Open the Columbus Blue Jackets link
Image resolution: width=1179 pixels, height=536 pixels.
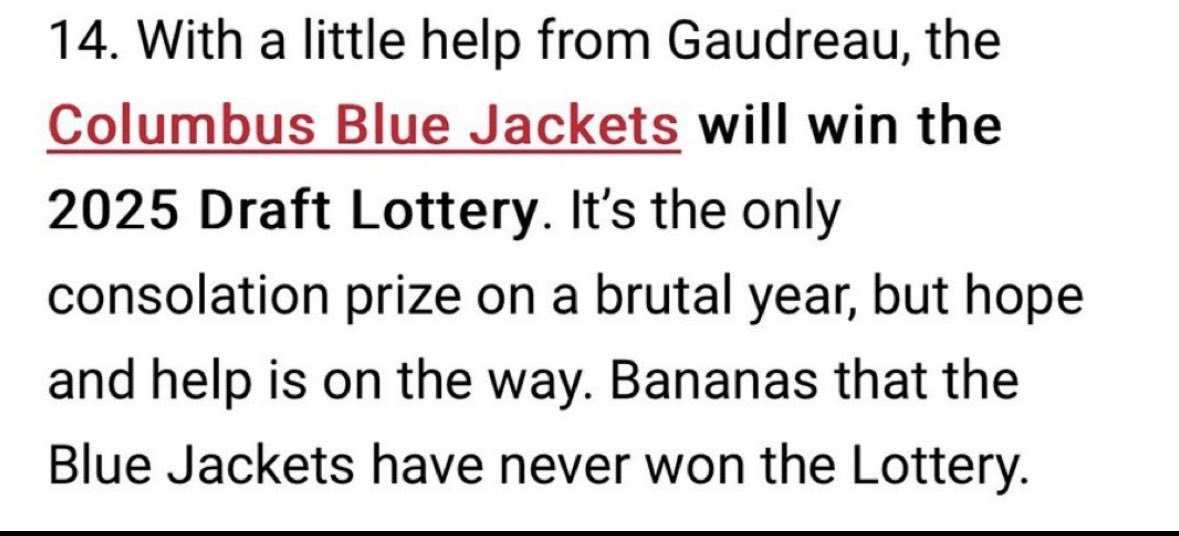coord(364,126)
